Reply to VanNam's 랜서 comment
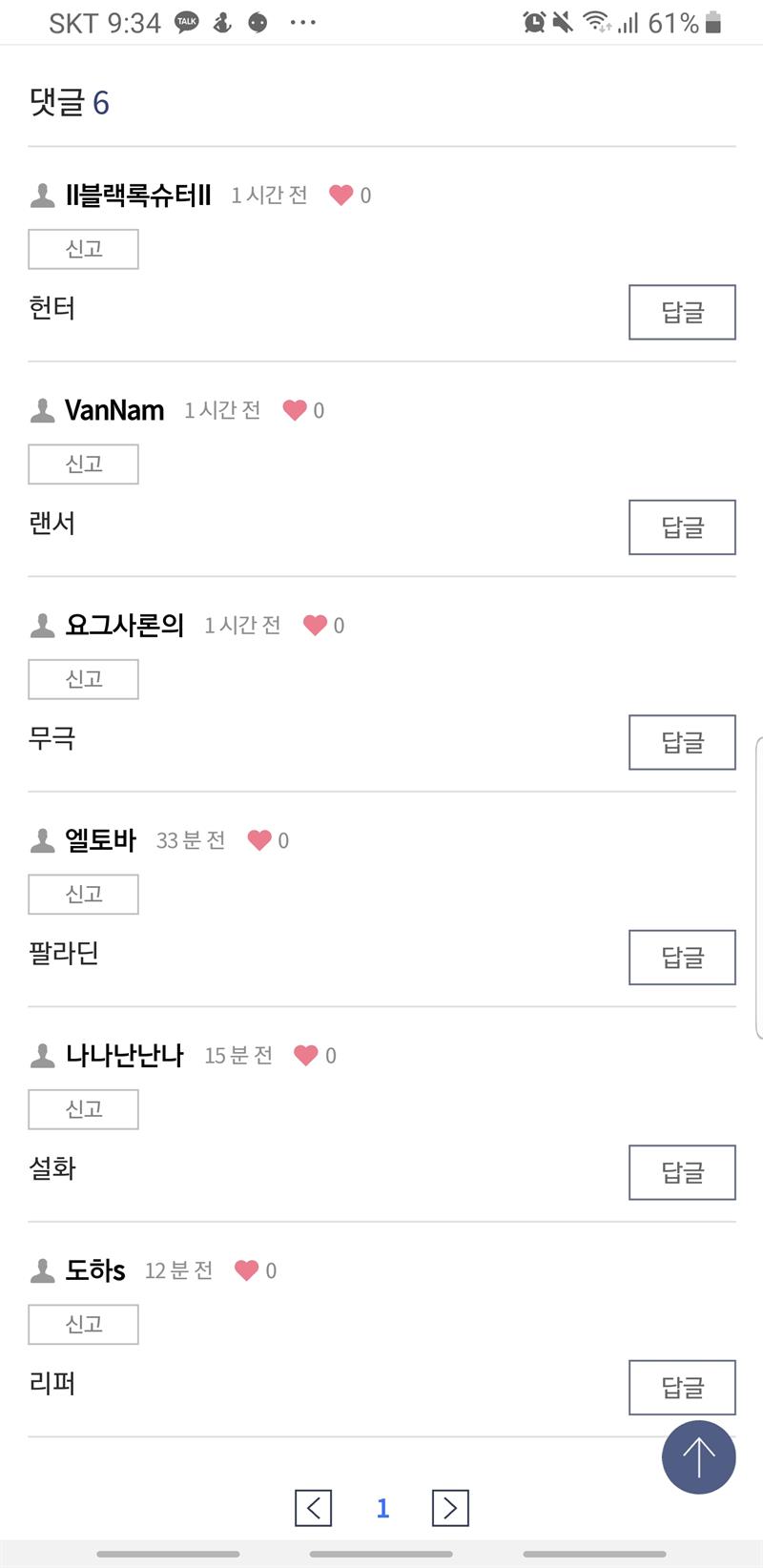763x1568 pixels. click(682, 527)
